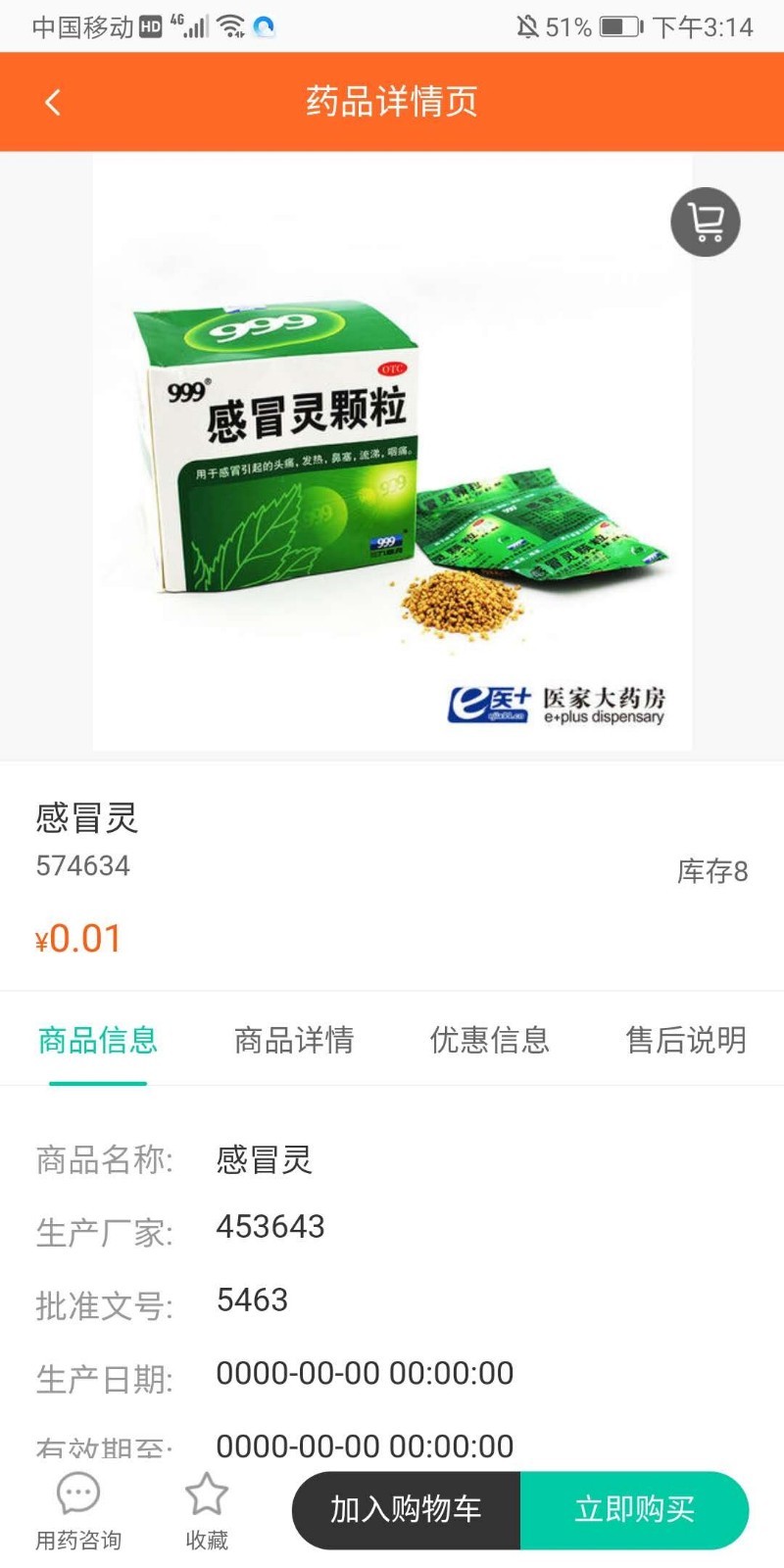Tap the 加入购物车 button
Screen dimensions: 784x1568
pos(406,1510)
